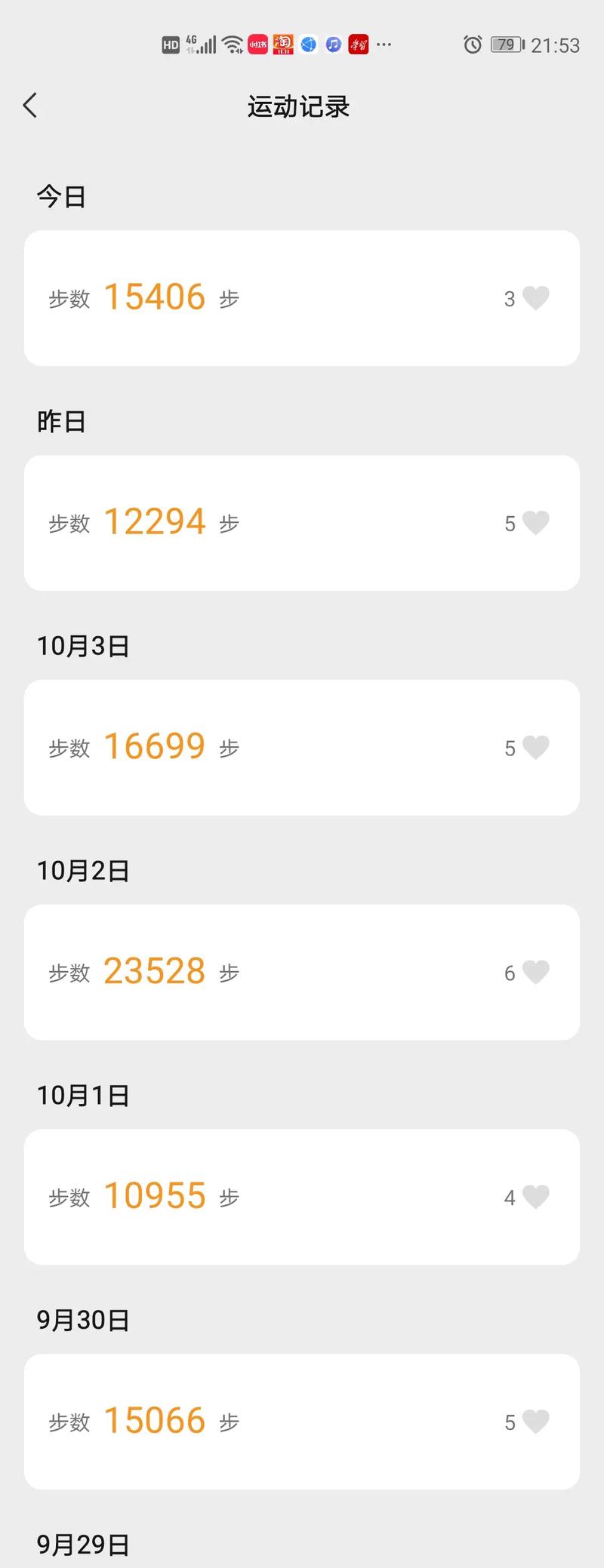Like the September 30 step record
This screenshot has width=604, height=1568.
point(535,1422)
